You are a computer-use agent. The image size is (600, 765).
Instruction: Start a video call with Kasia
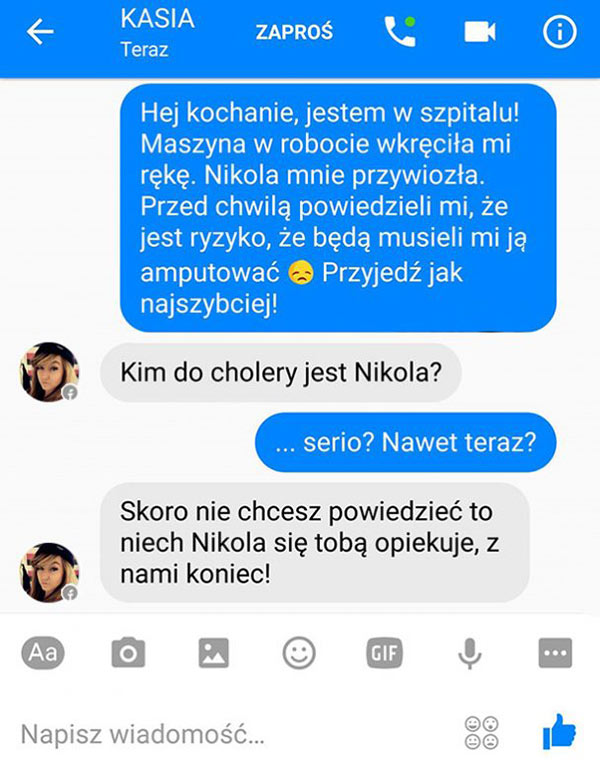pos(480,32)
